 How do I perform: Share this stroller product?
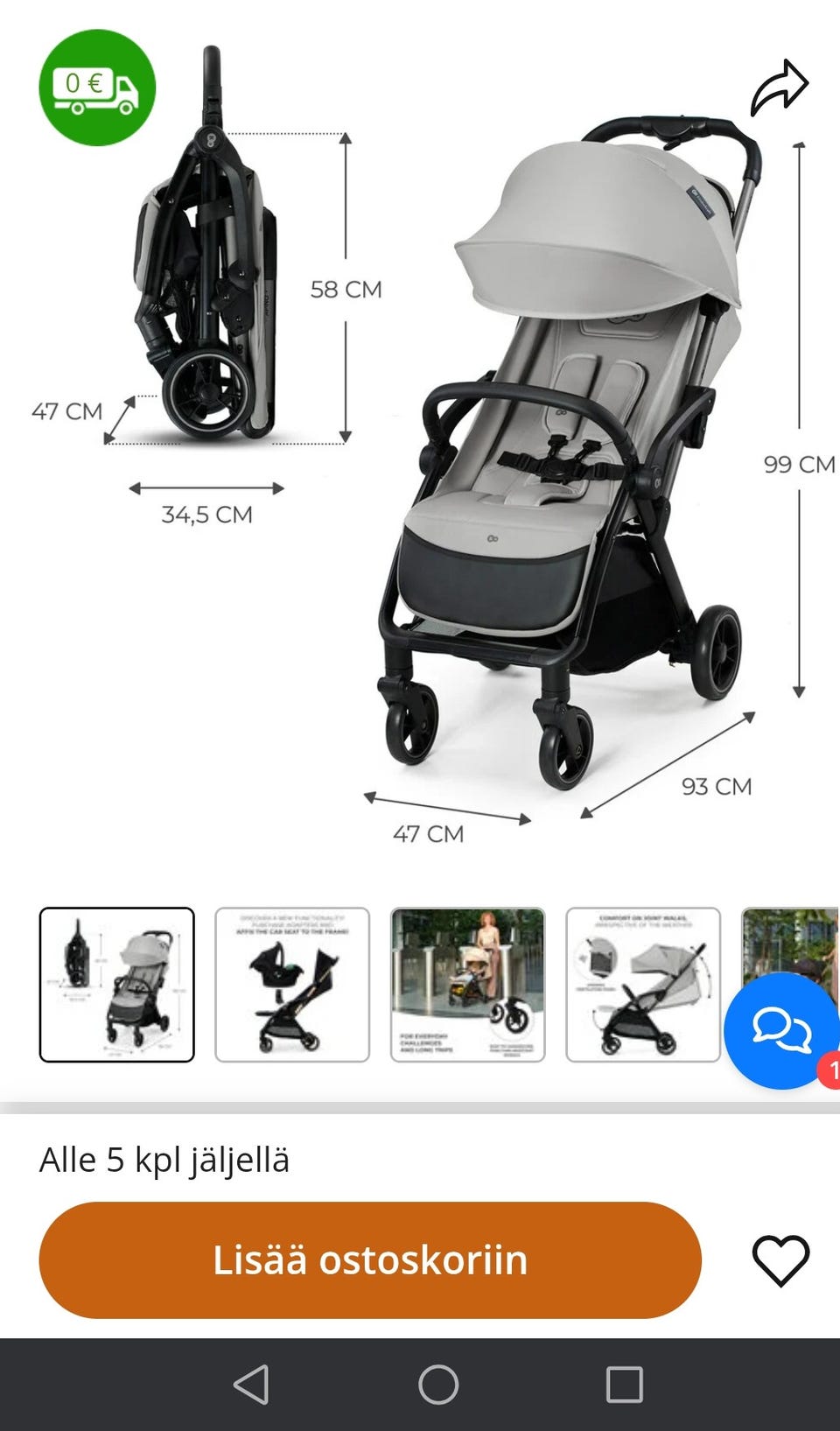[780, 88]
